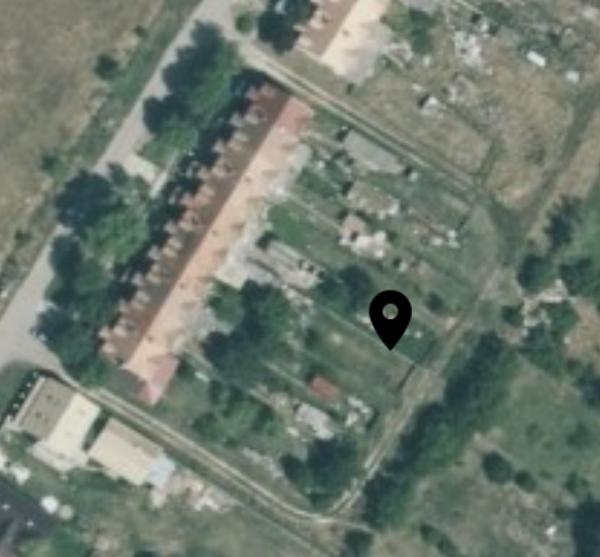This screenshot has height=557, width=600.
Task: Tap the black location marker pin
Action: [391, 318]
